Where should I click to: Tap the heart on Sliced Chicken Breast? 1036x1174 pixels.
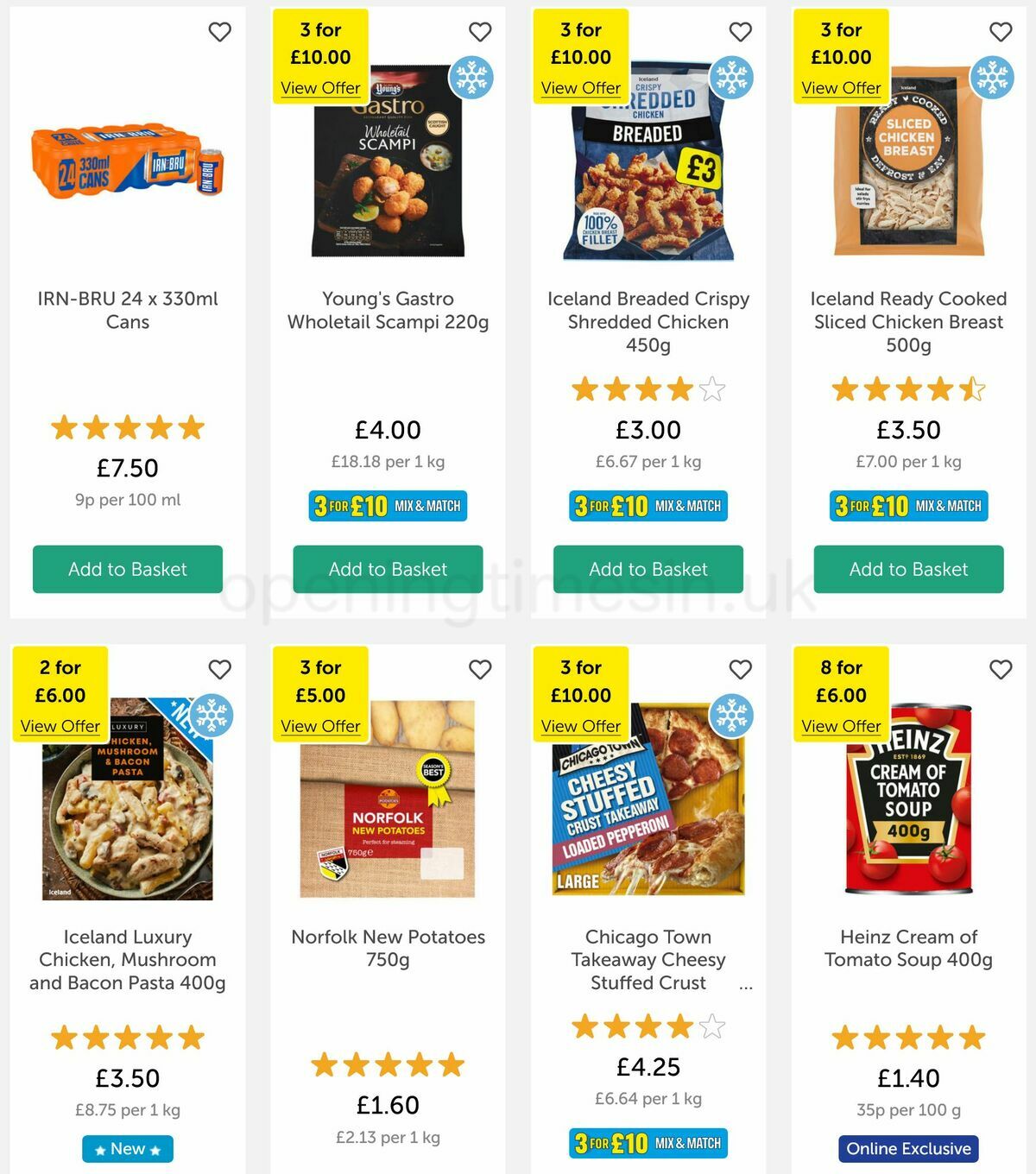tap(1001, 32)
